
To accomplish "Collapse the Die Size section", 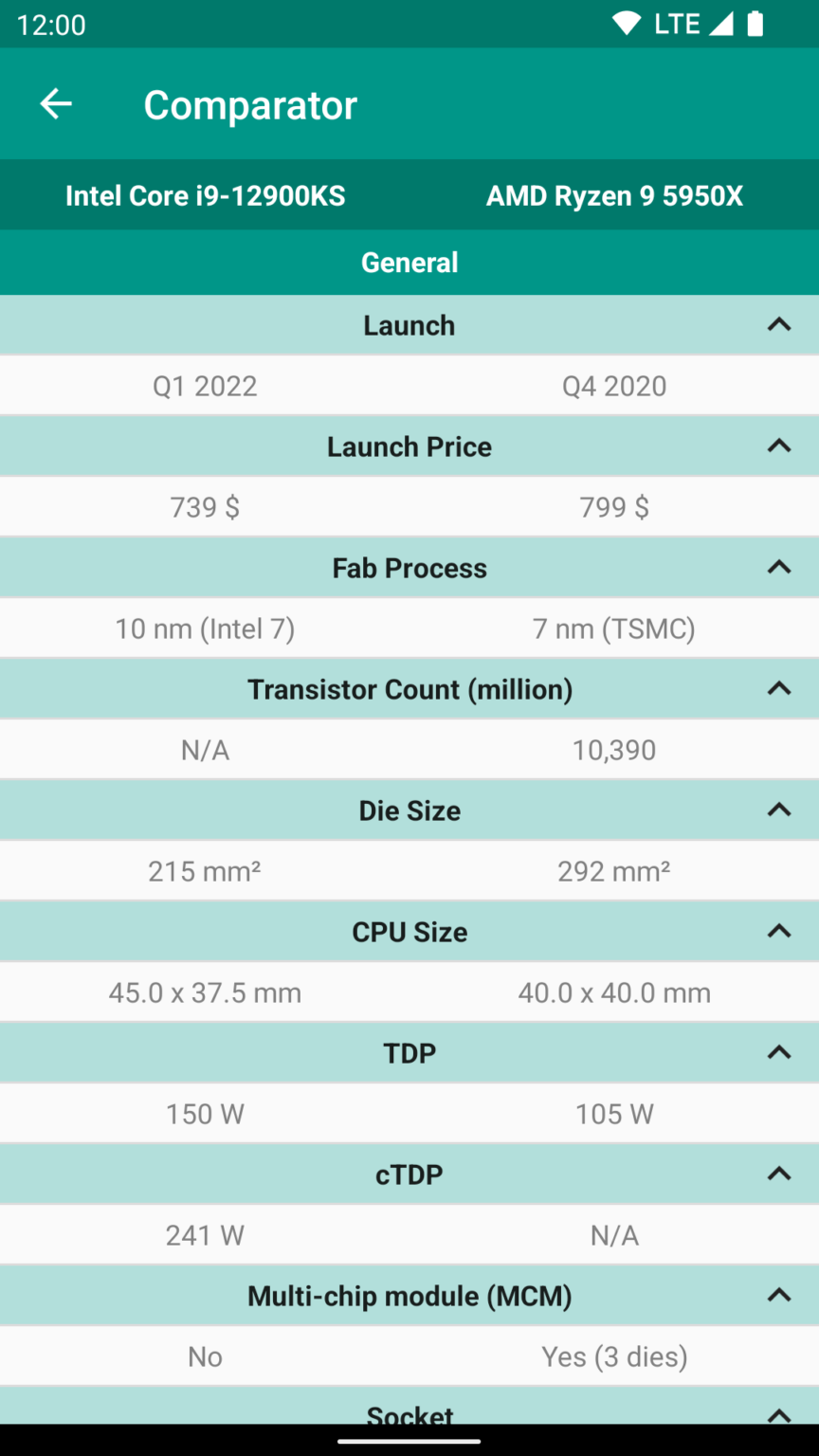I will [778, 810].
